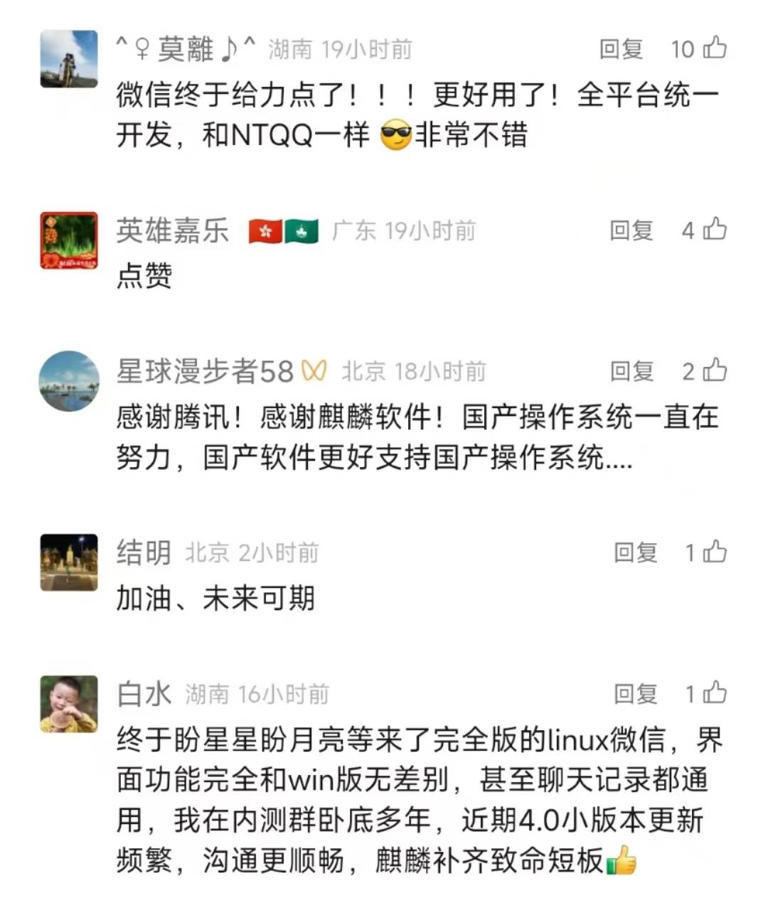This screenshot has height=910, width=768.
Task: Like 莫離's comment
Action: (714, 47)
